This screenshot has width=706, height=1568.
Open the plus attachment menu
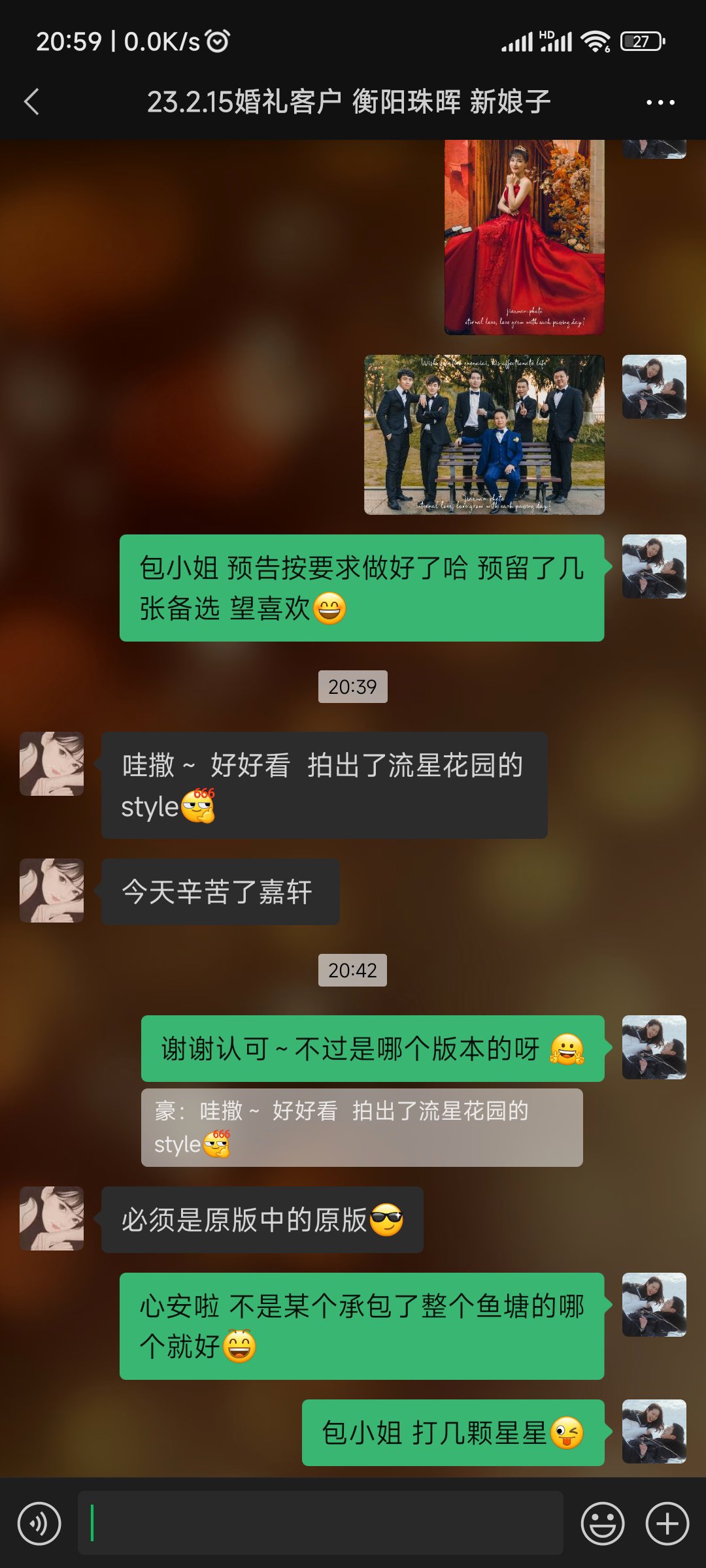point(667,1524)
